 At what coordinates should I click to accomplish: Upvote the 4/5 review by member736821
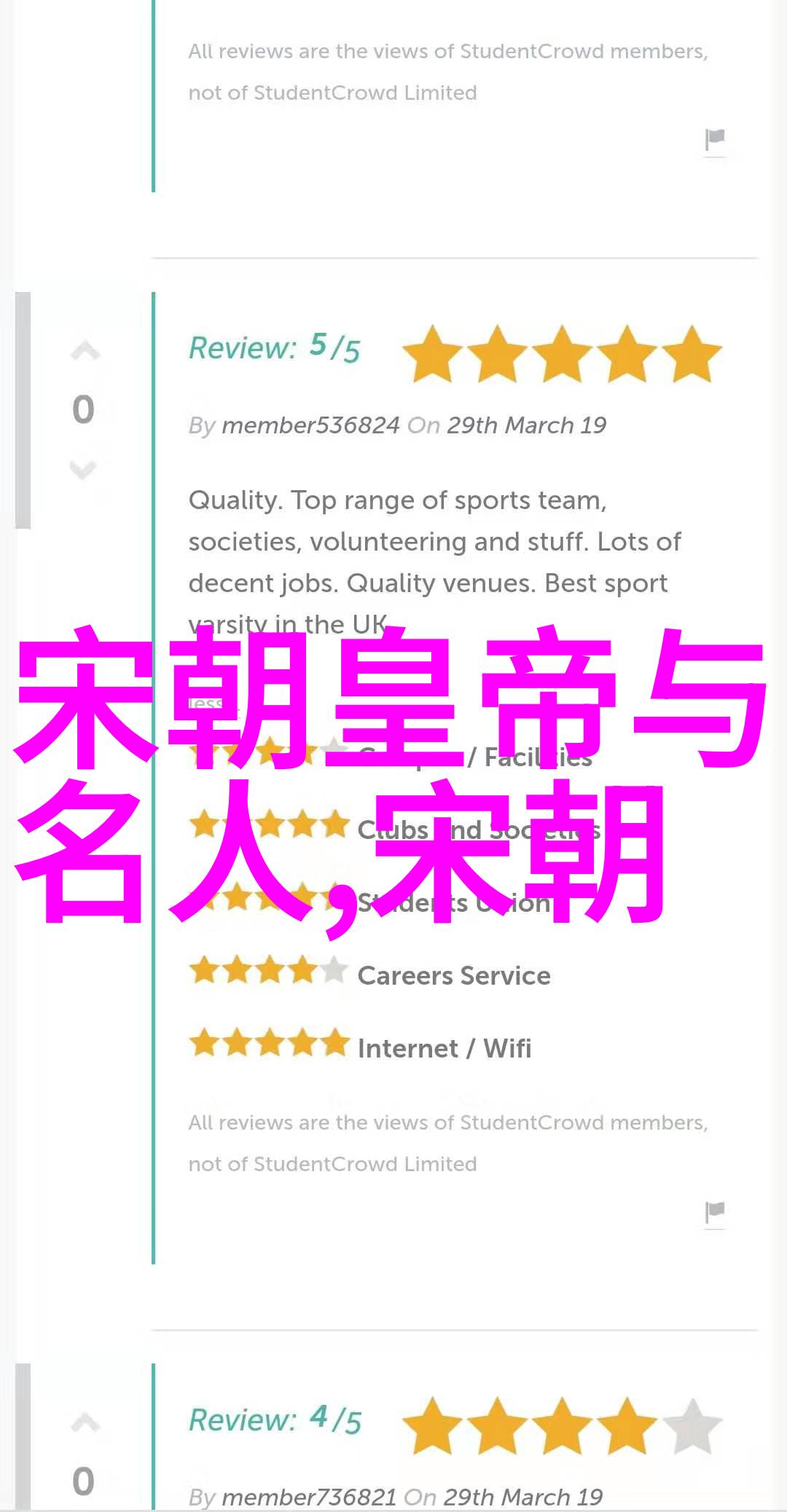85,1423
